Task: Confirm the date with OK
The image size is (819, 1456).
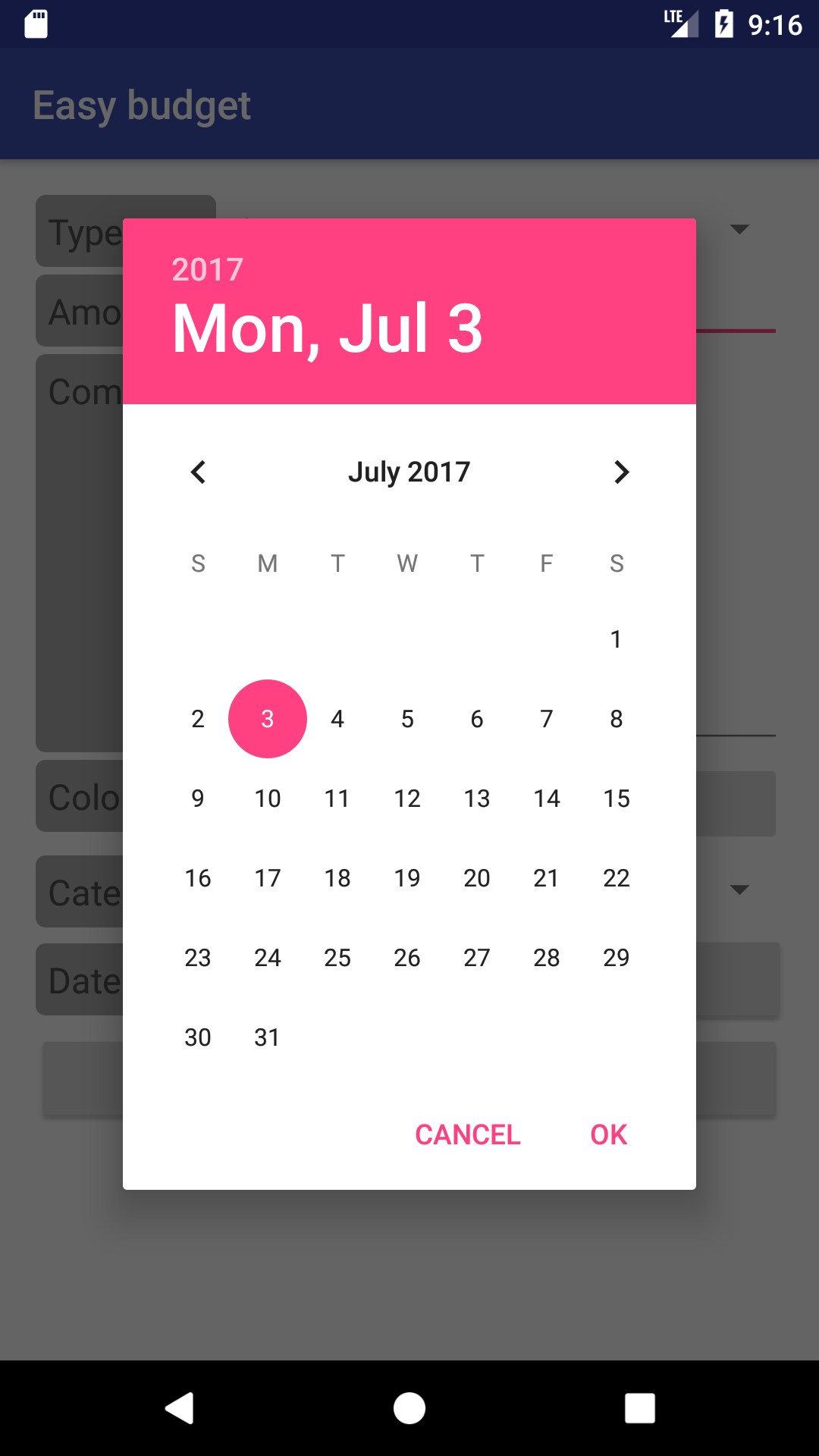Action: click(x=609, y=1135)
